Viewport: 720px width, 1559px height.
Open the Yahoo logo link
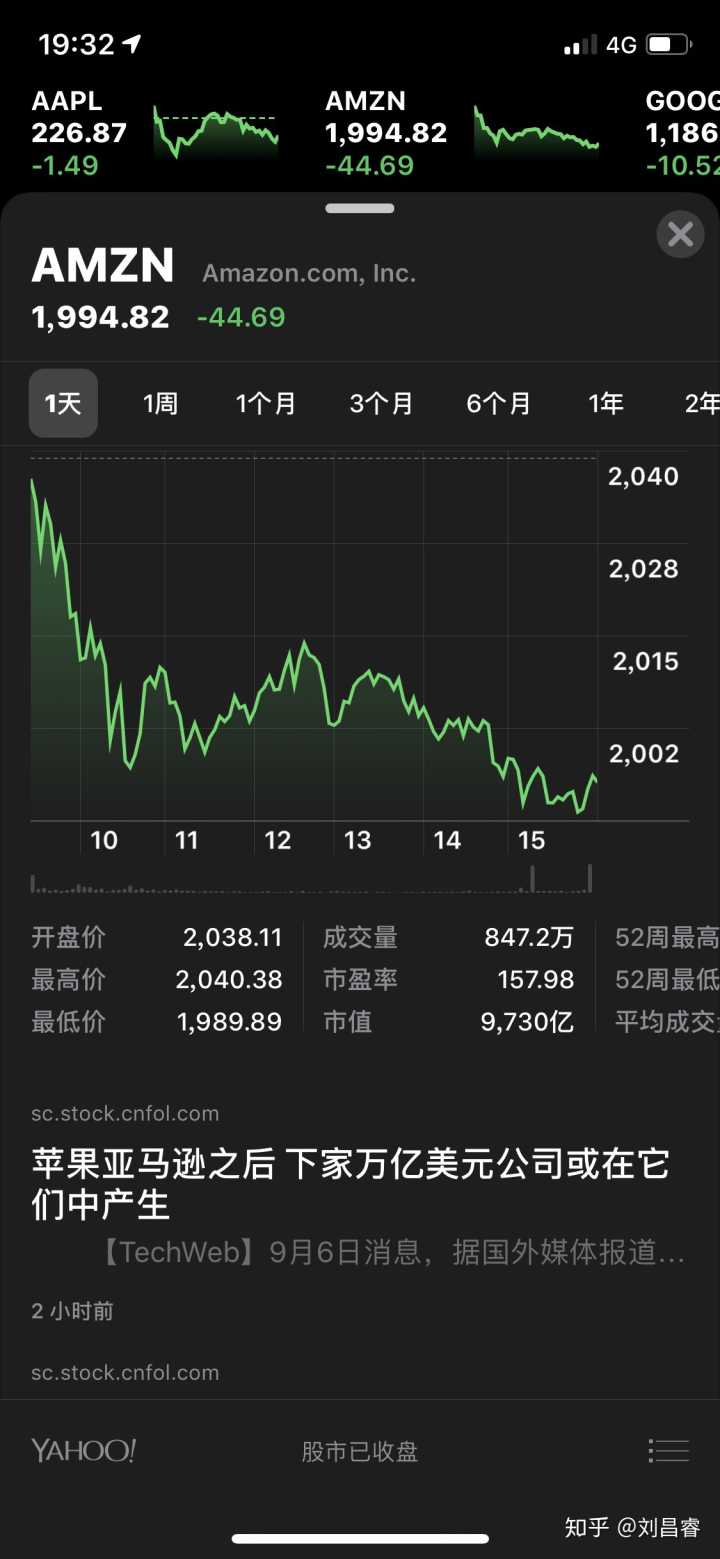tap(83, 1451)
